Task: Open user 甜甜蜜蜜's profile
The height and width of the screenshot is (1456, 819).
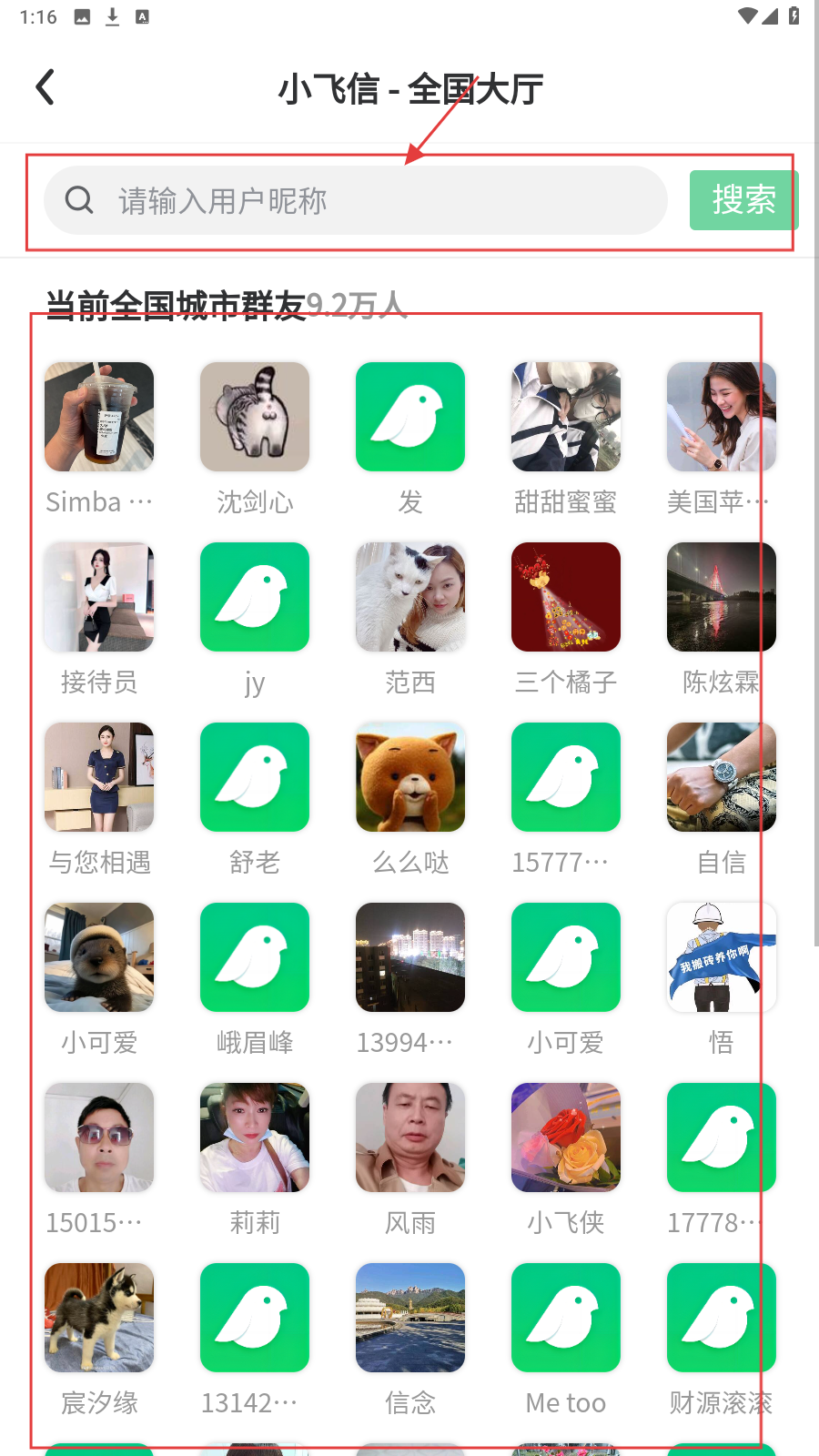Action: pos(565,418)
